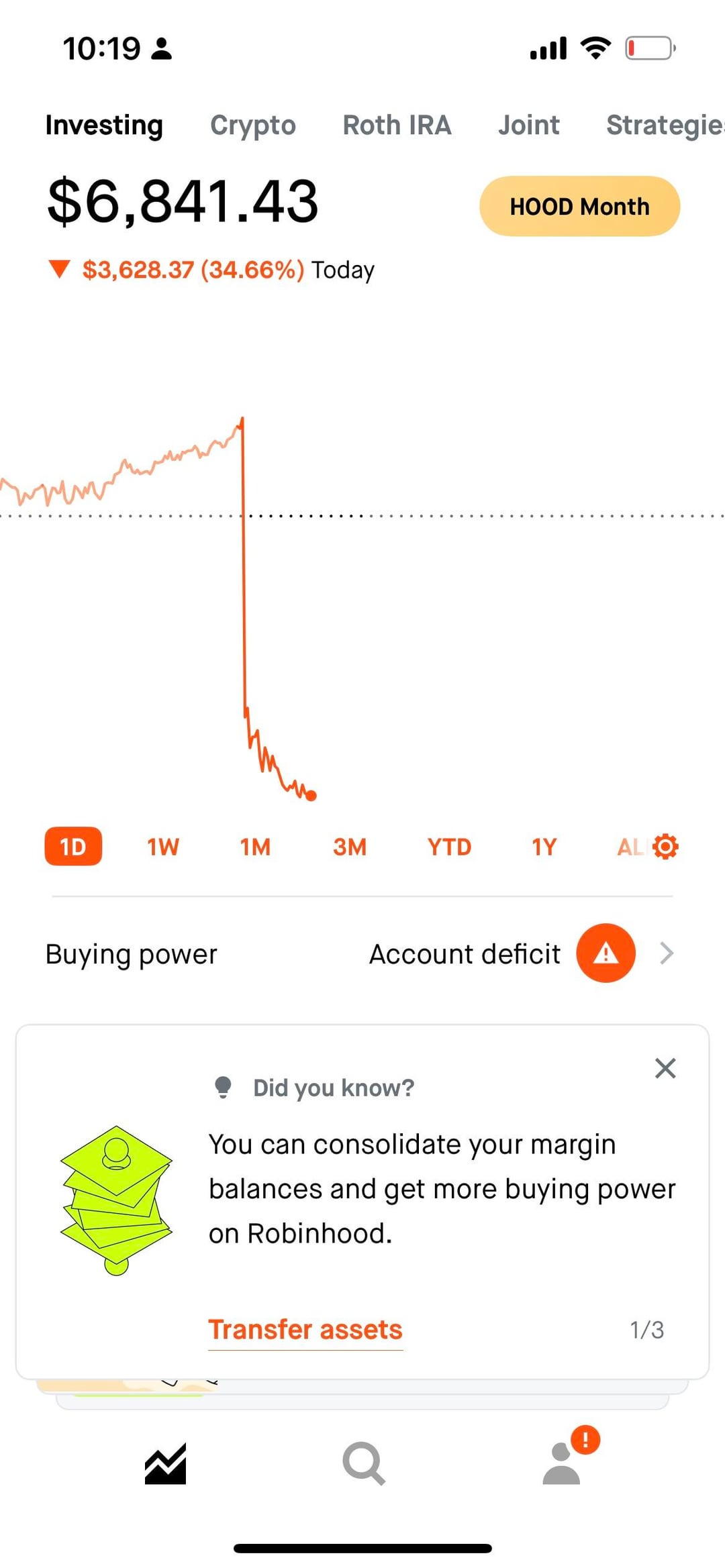Switch to the Crypto tab

click(x=253, y=125)
